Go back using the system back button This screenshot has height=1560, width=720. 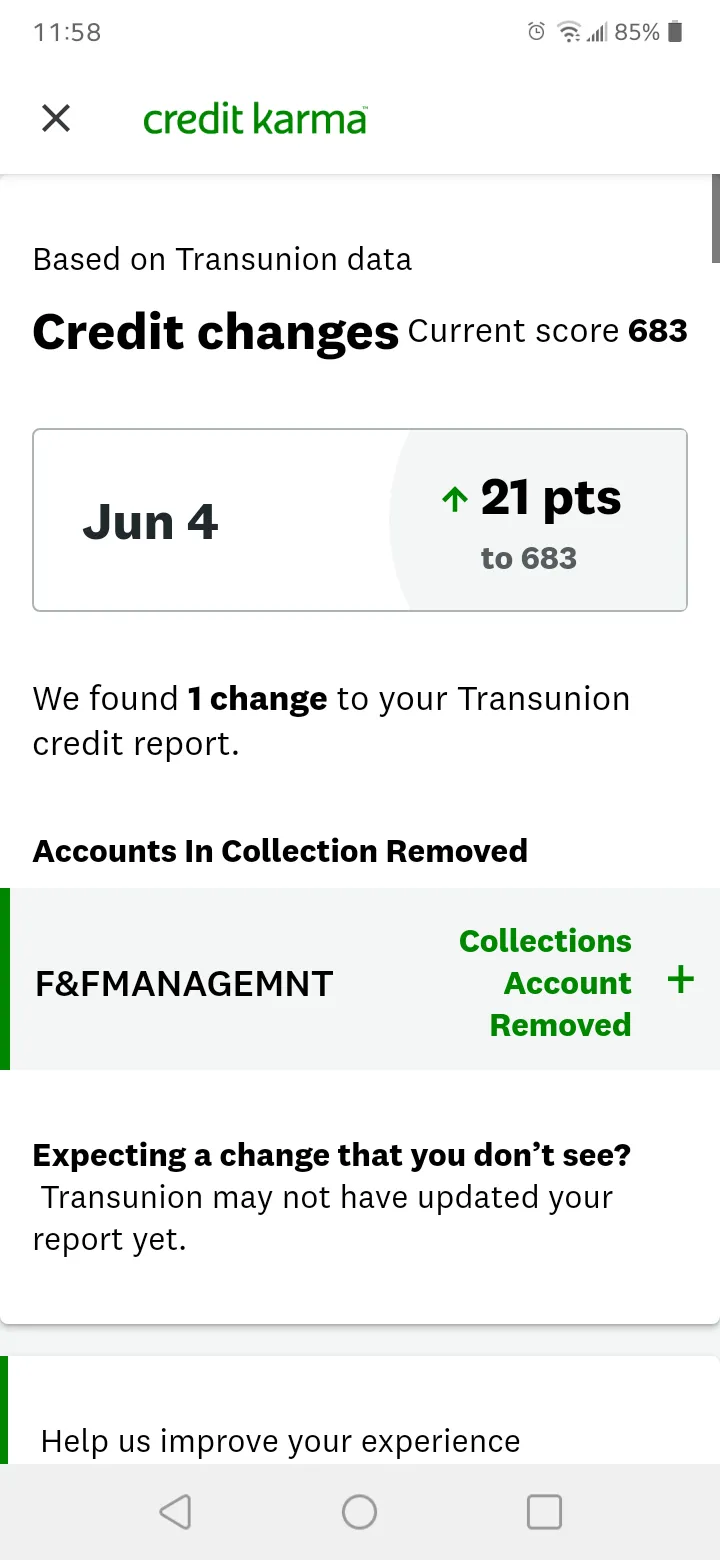pos(175,1512)
